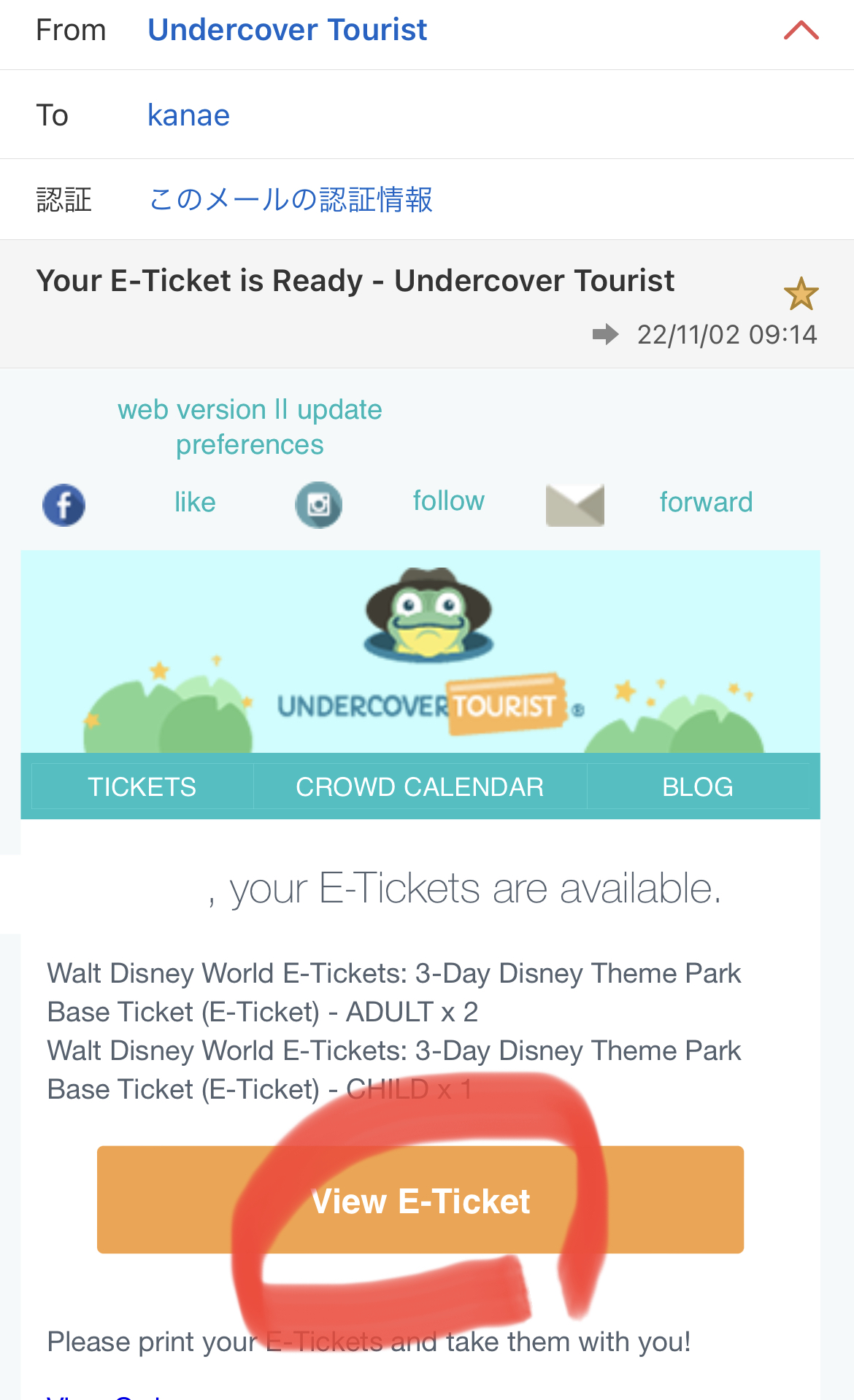The width and height of the screenshot is (854, 1400).
Task: Tap the like link
Action: (x=195, y=503)
